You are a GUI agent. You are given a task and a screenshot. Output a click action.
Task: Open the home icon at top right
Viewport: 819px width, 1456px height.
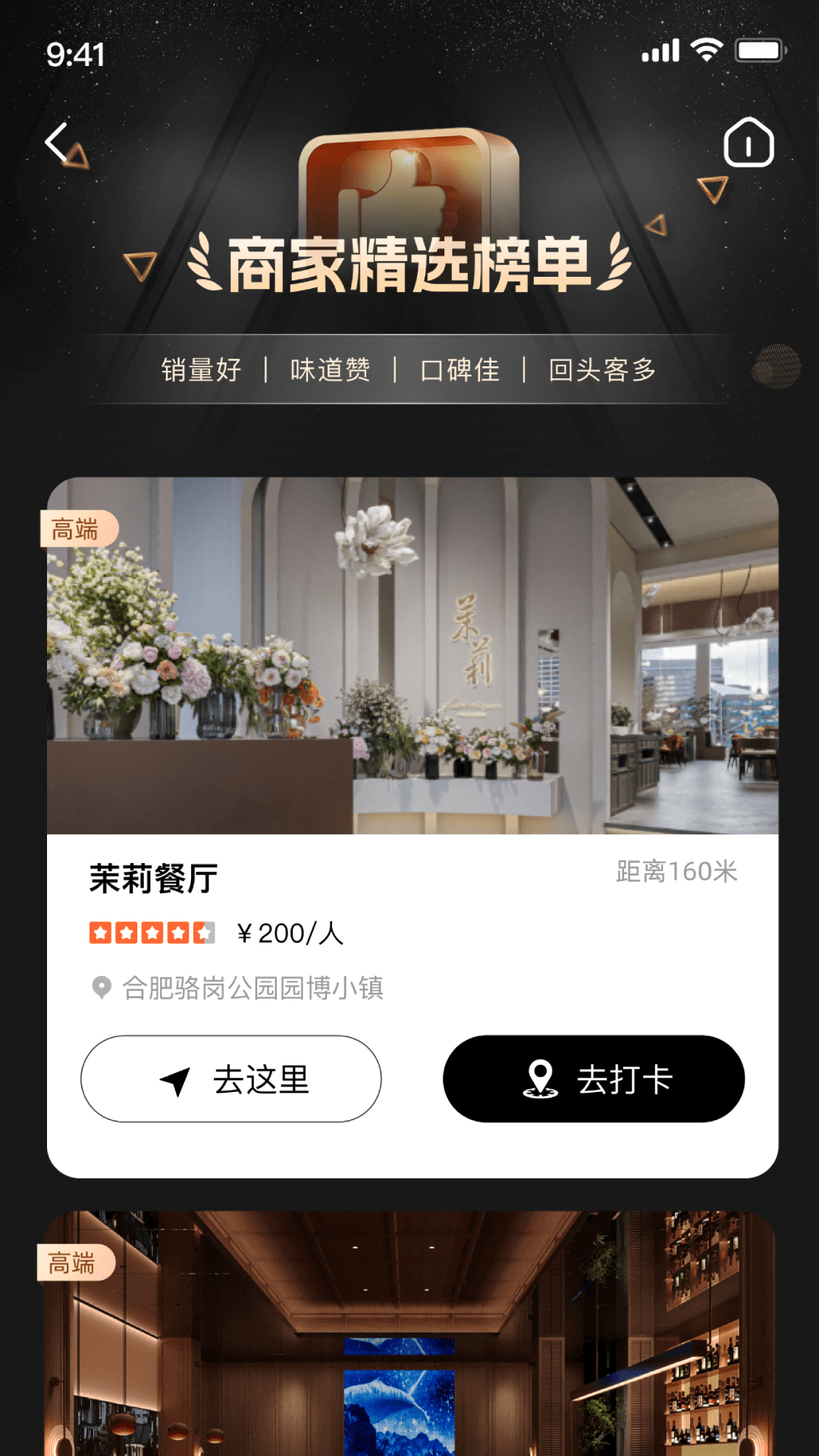(x=749, y=143)
